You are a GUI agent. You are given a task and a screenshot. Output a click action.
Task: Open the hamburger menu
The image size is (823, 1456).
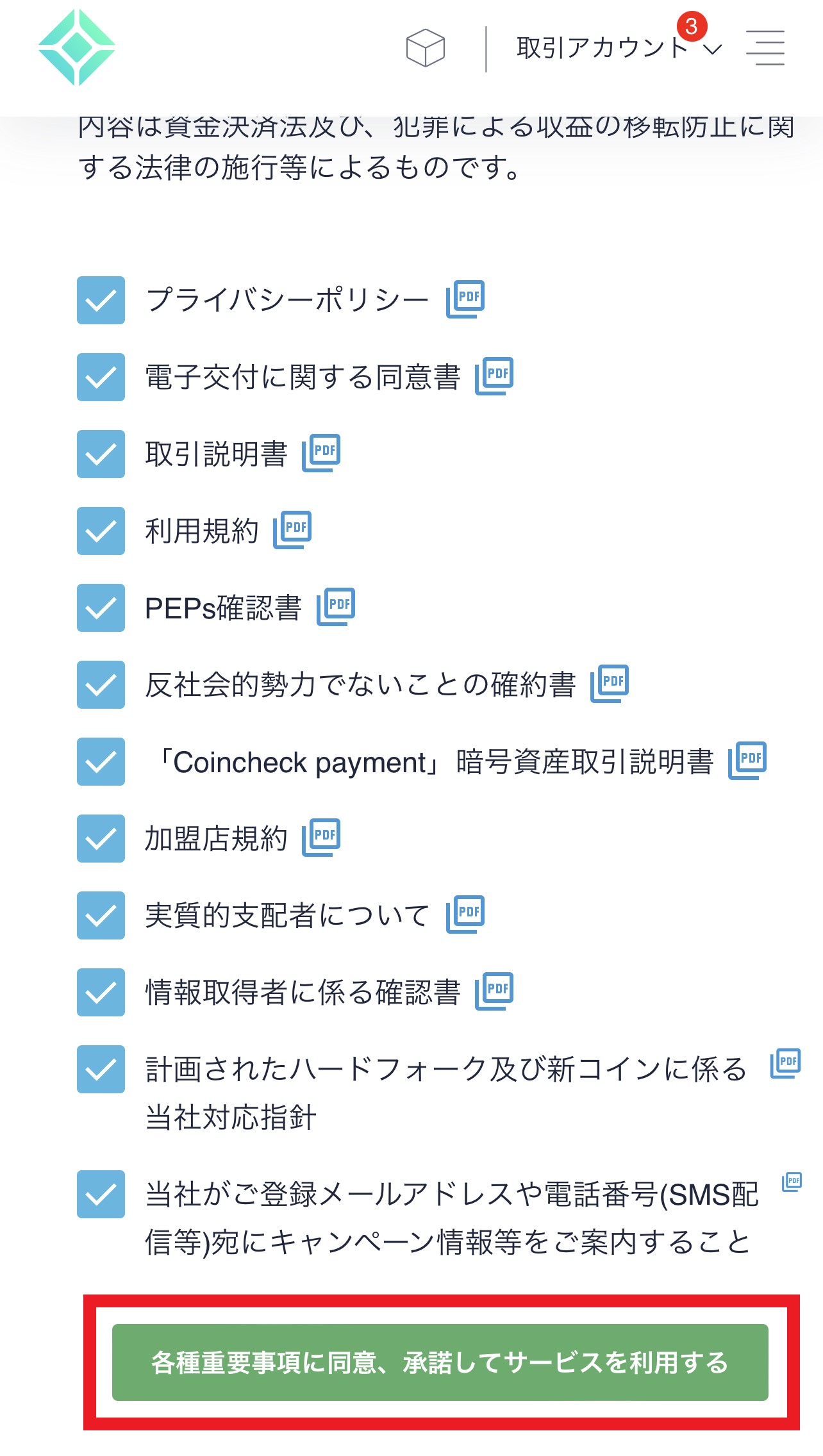tap(765, 48)
